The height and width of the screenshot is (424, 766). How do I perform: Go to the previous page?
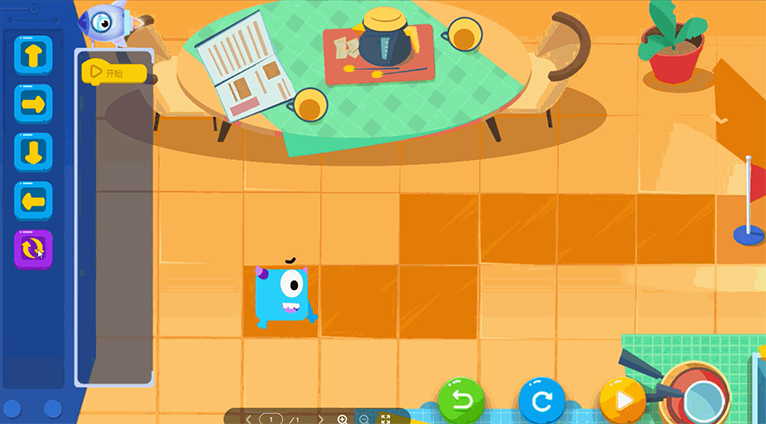click(249, 419)
